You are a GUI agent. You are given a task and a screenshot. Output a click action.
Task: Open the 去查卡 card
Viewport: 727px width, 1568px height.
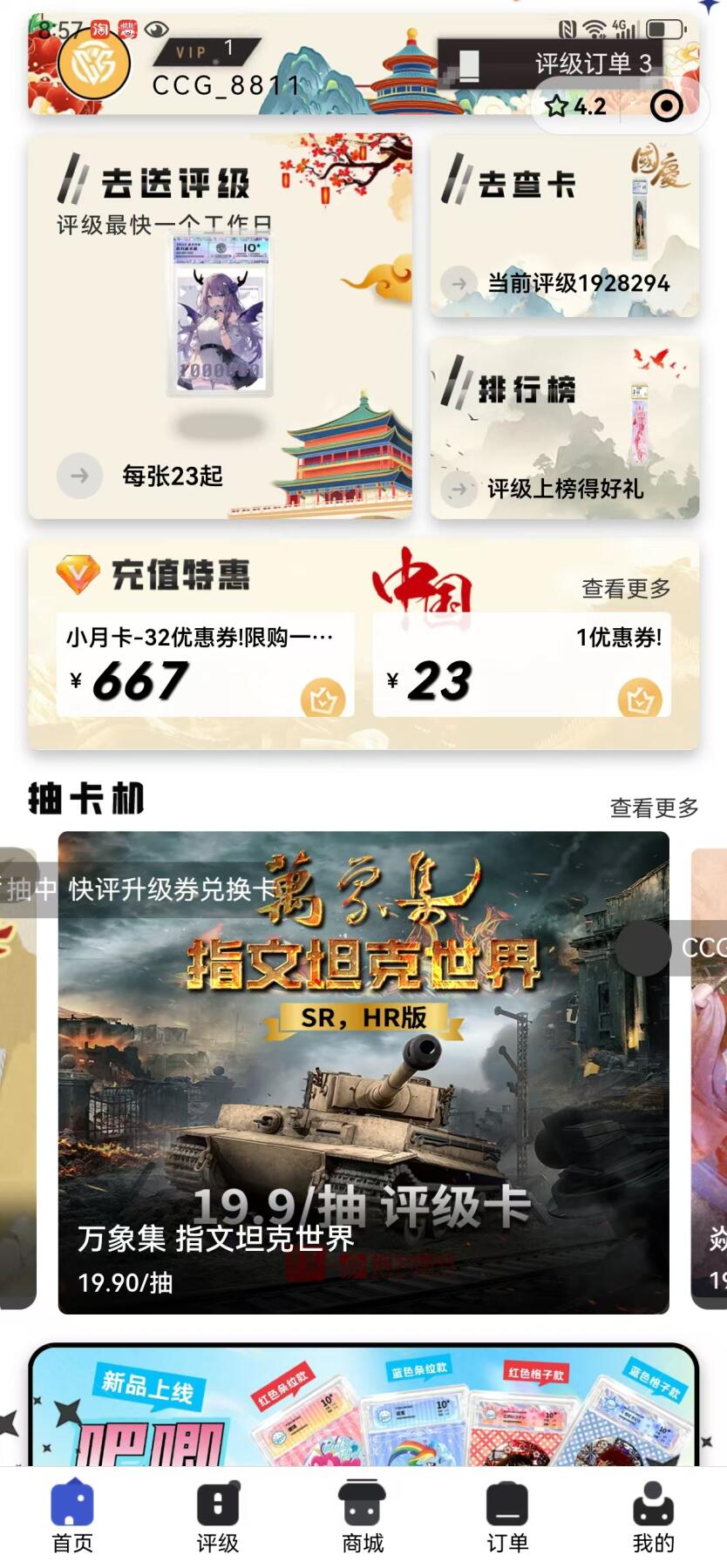click(x=564, y=226)
